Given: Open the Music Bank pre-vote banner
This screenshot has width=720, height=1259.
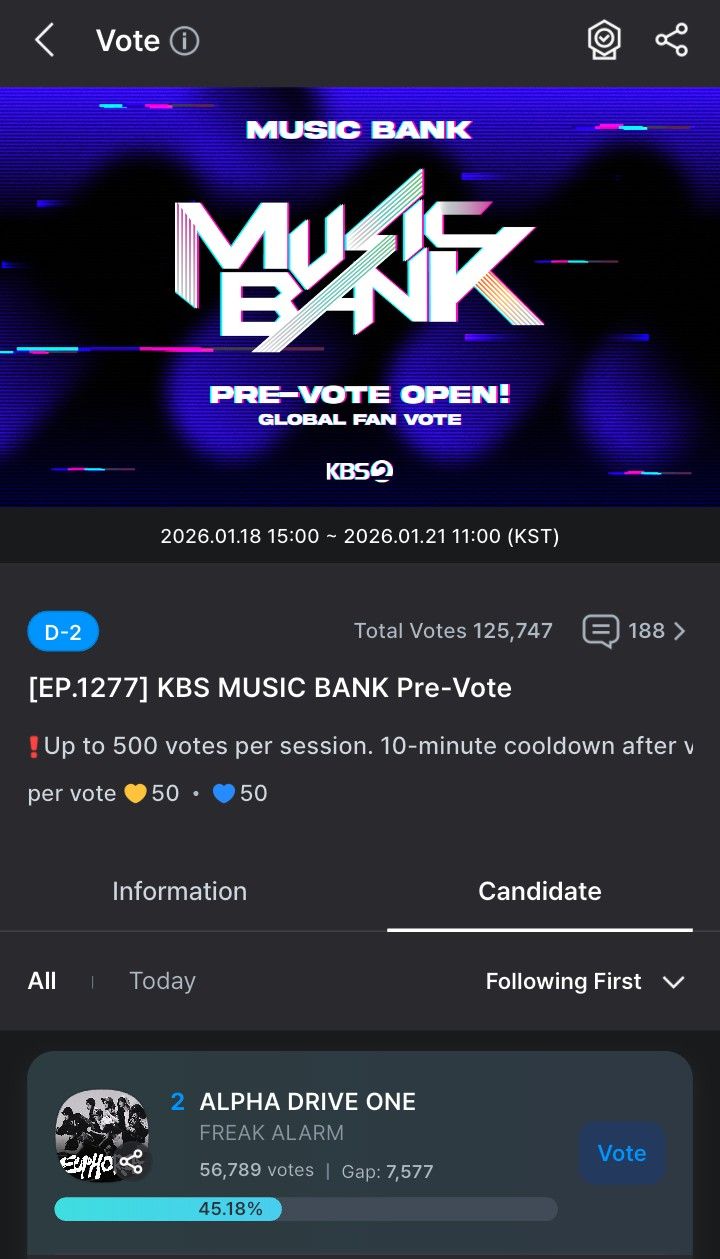Looking at the screenshot, I should coord(360,297).
